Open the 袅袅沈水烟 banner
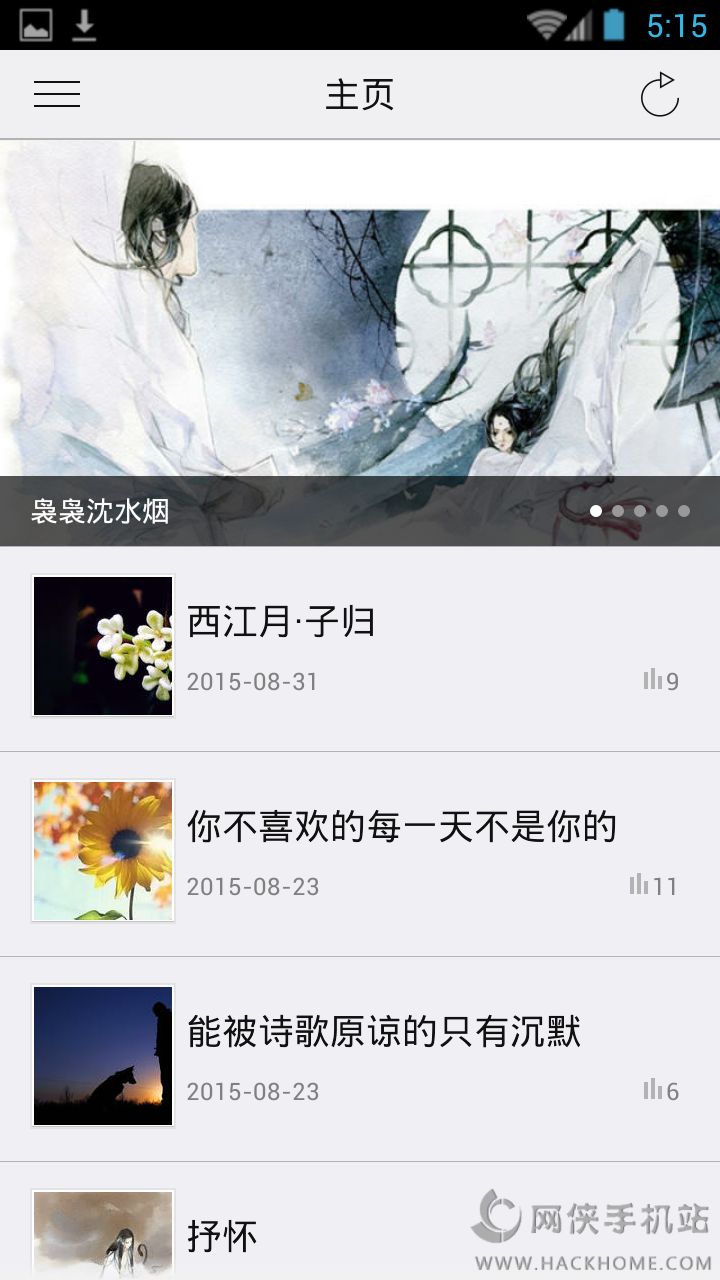The height and width of the screenshot is (1280, 720). 360,340
